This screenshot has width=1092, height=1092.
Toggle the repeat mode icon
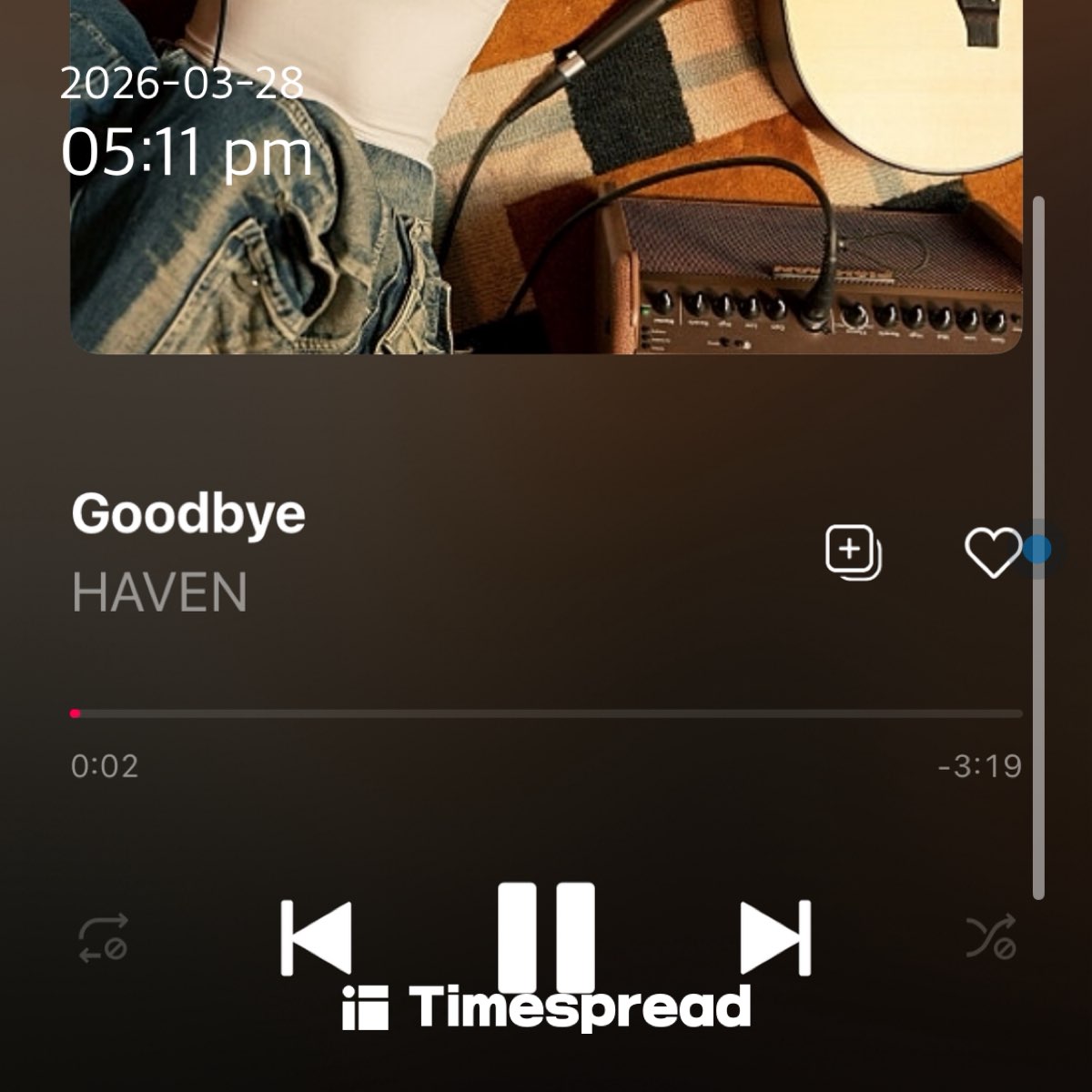click(x=102, y=938)
